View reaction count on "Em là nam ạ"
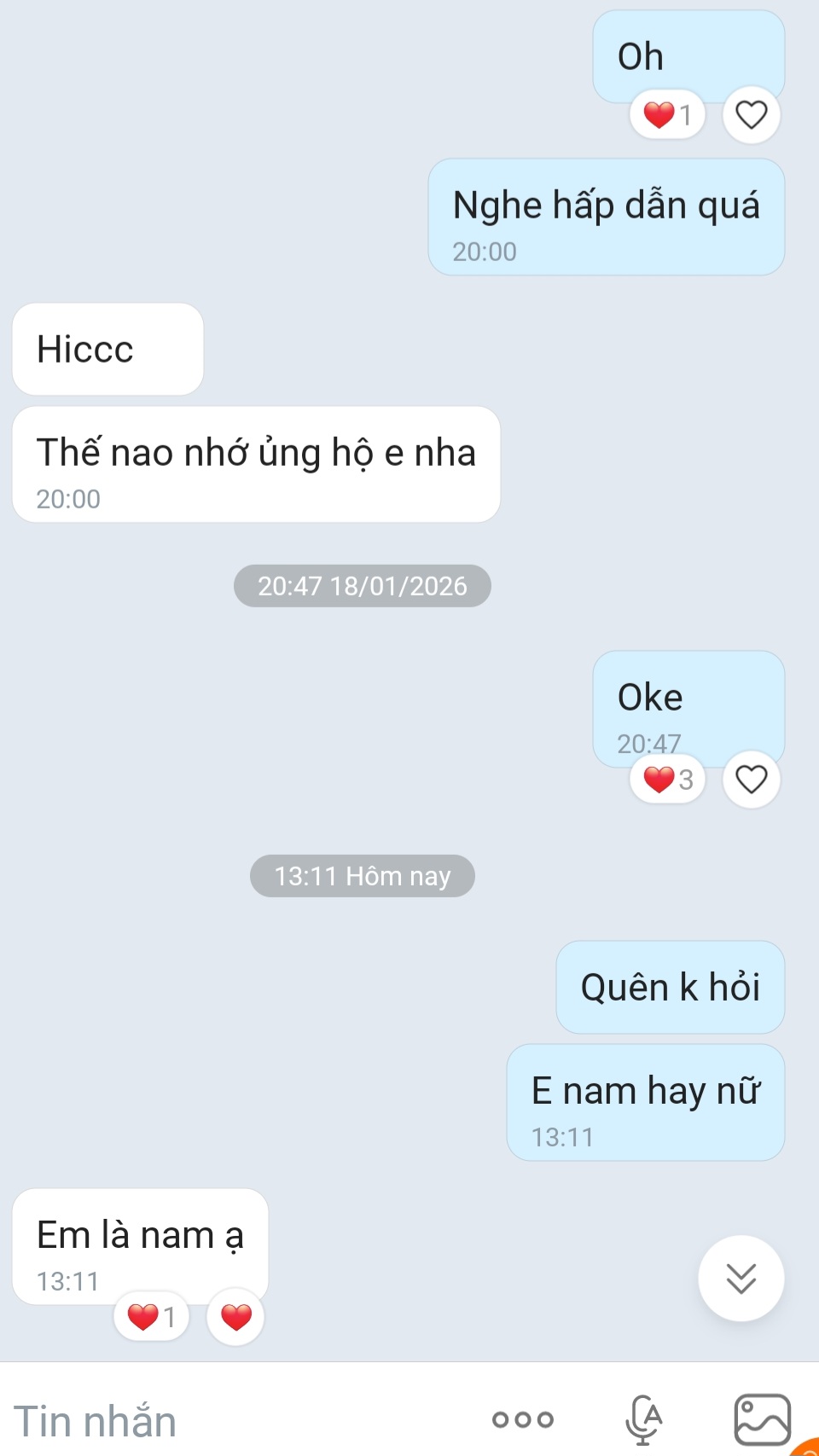Image resolution: width=819 pixels, height=1456 pixels. (x=151, y=1317)
